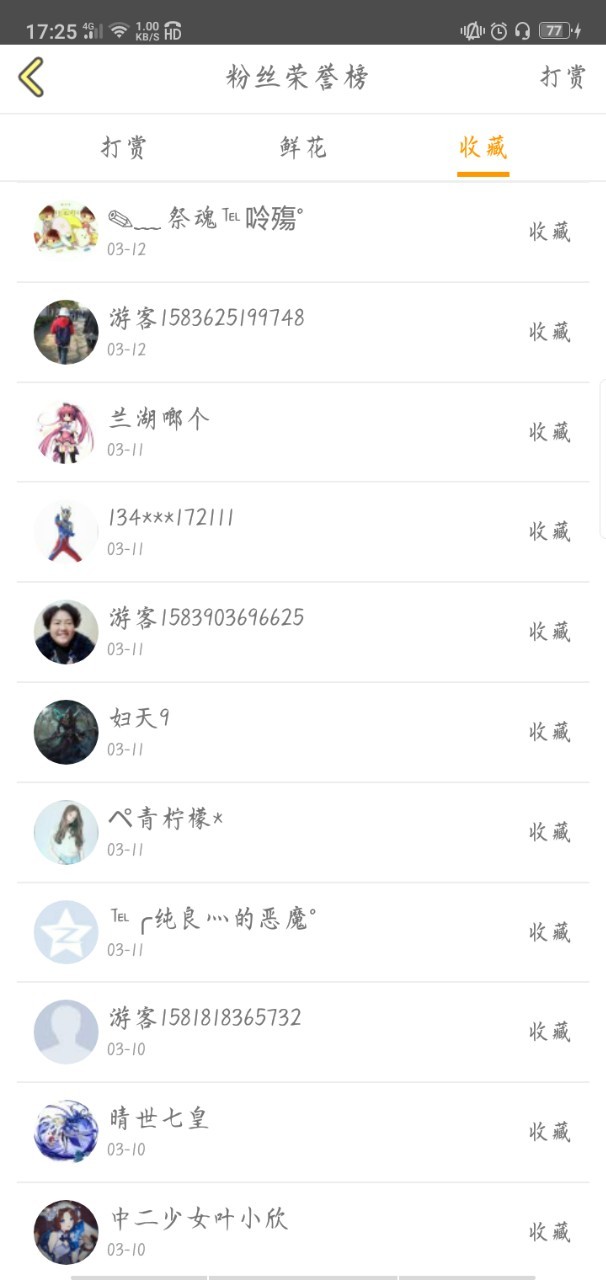Viewport: 606px width, 1280px height.
Task: Open 中二少女叶小欣's entry
Action: (x=303, y=1231)
